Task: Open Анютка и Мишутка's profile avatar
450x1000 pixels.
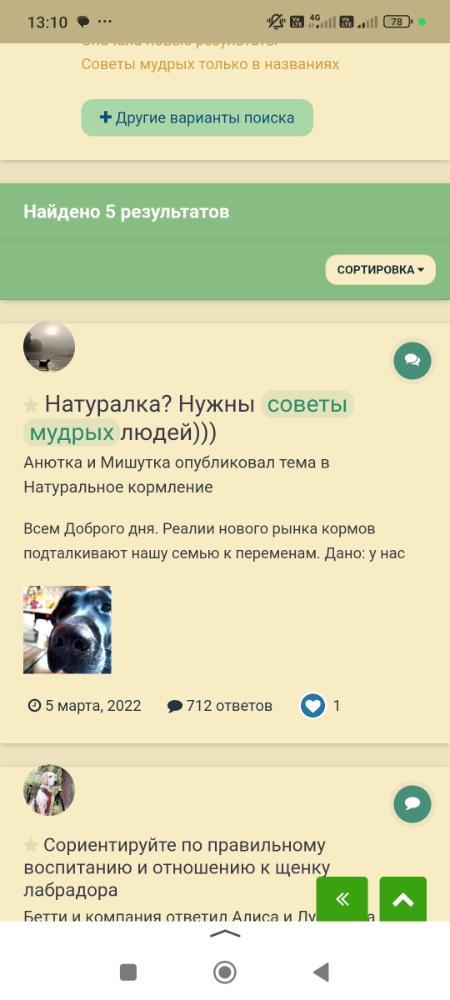Action: 49,346
